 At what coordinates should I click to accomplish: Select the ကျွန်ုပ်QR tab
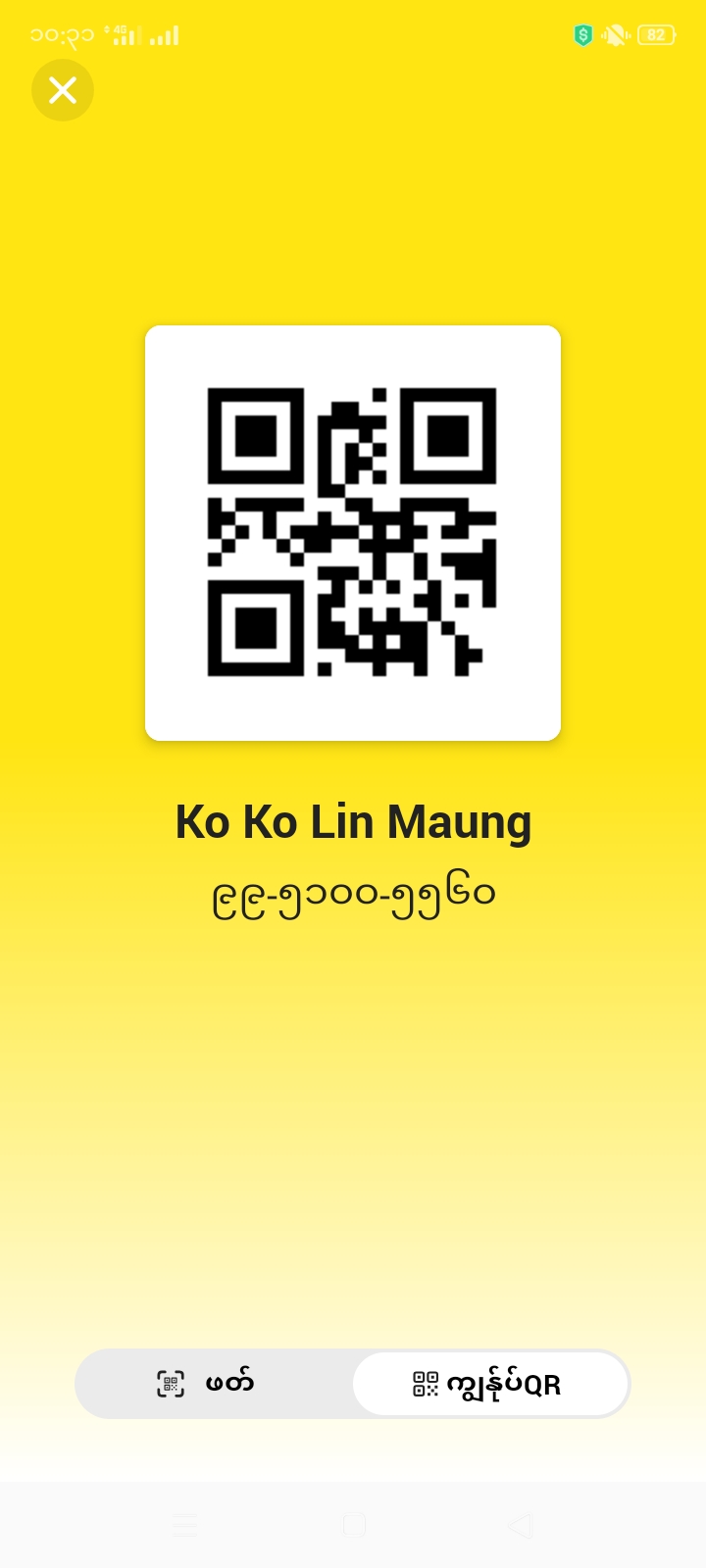point(489,1384)
